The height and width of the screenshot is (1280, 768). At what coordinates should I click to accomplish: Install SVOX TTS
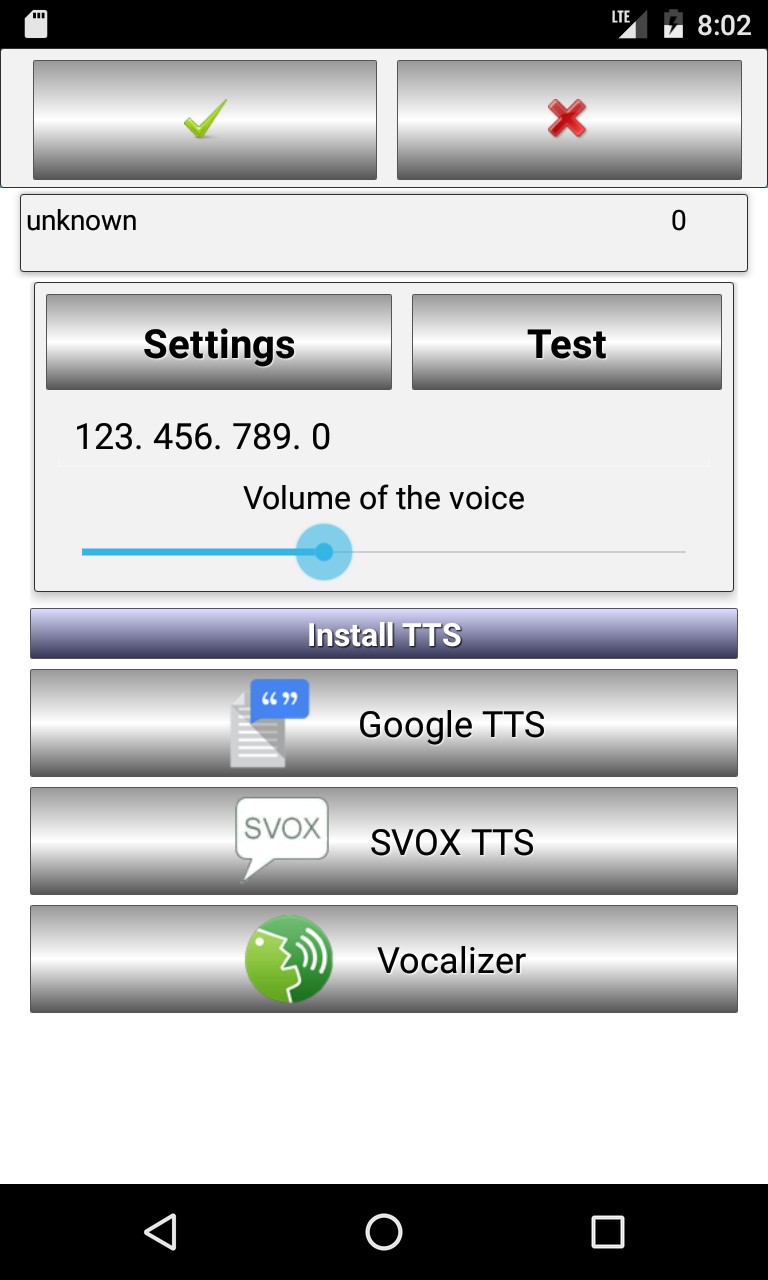pos(384,841)
